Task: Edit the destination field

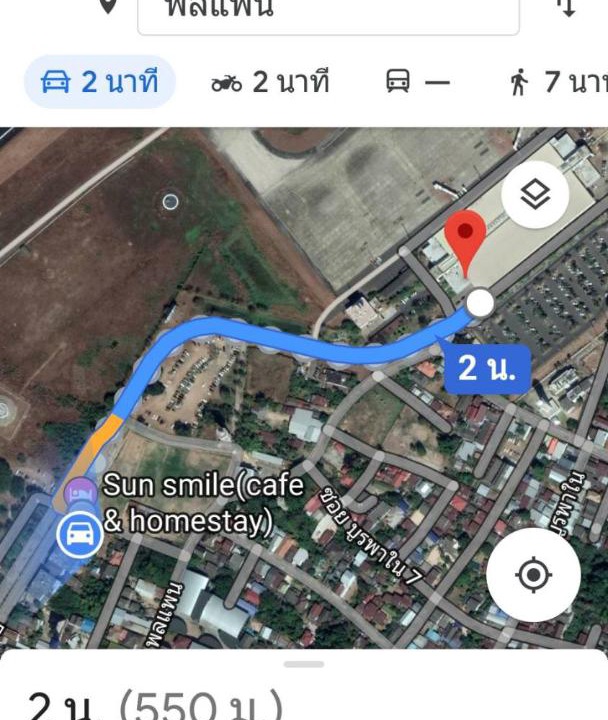Action: (x=327, y=12)
